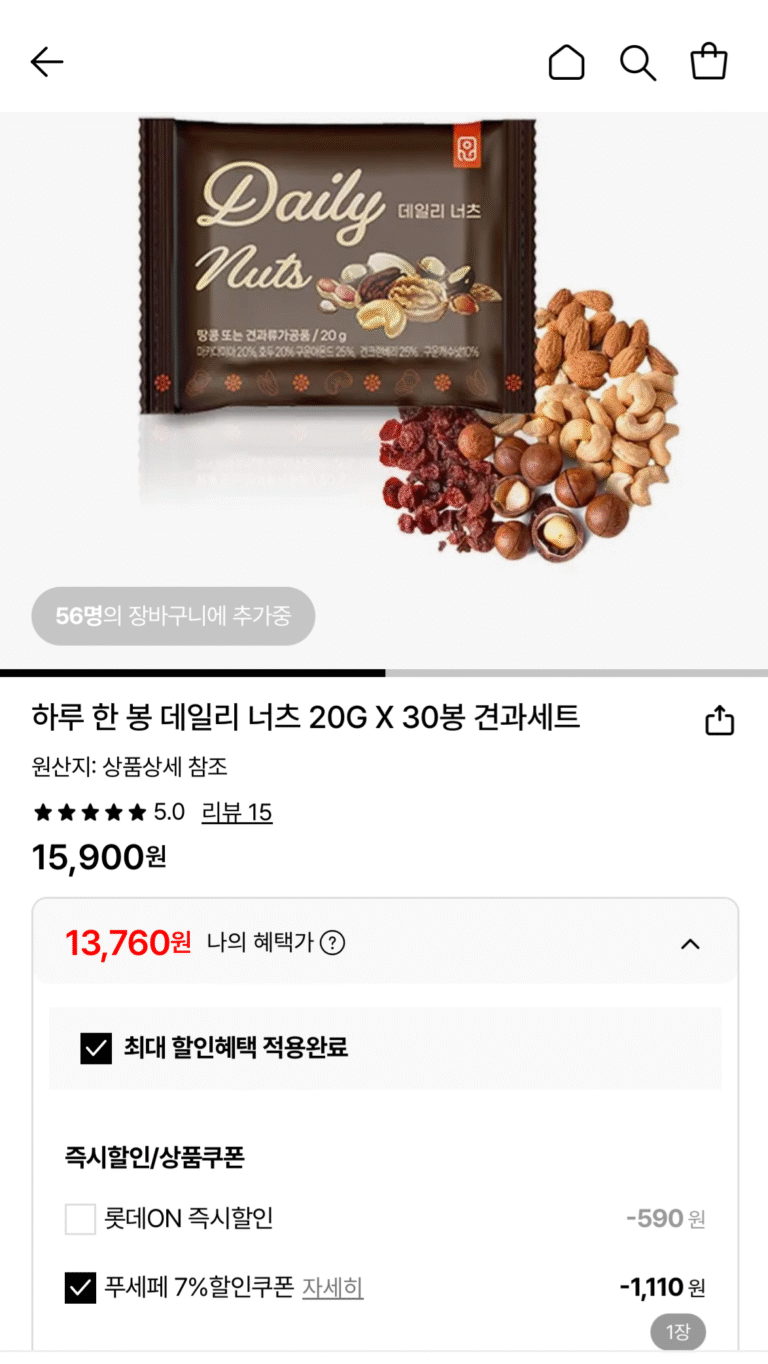768x1364 pixels.
Task: Check the 롯데ON 즉시할인 option
Action: [x=80, y=1219]
